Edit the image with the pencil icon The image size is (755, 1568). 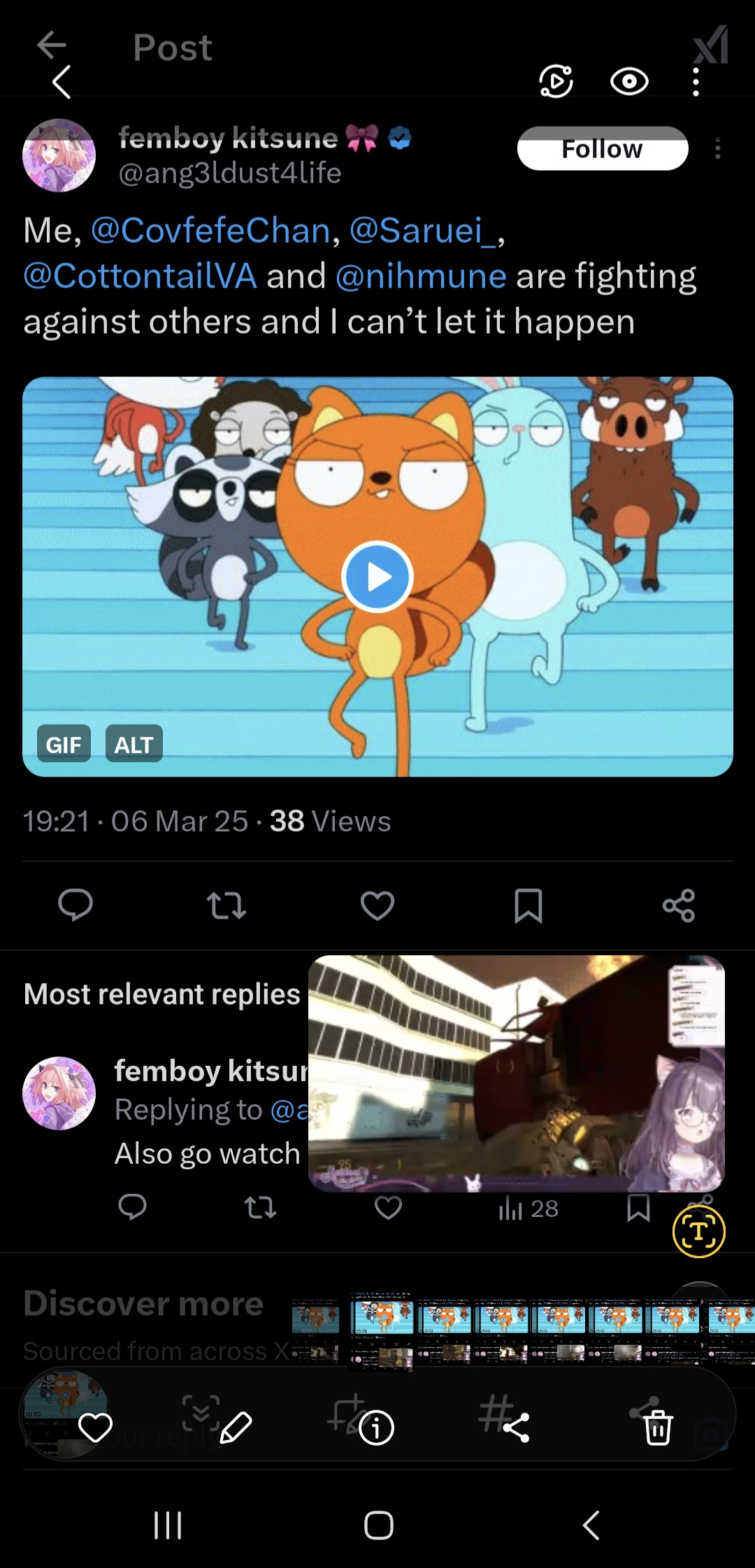click(x=236, y=1427)
